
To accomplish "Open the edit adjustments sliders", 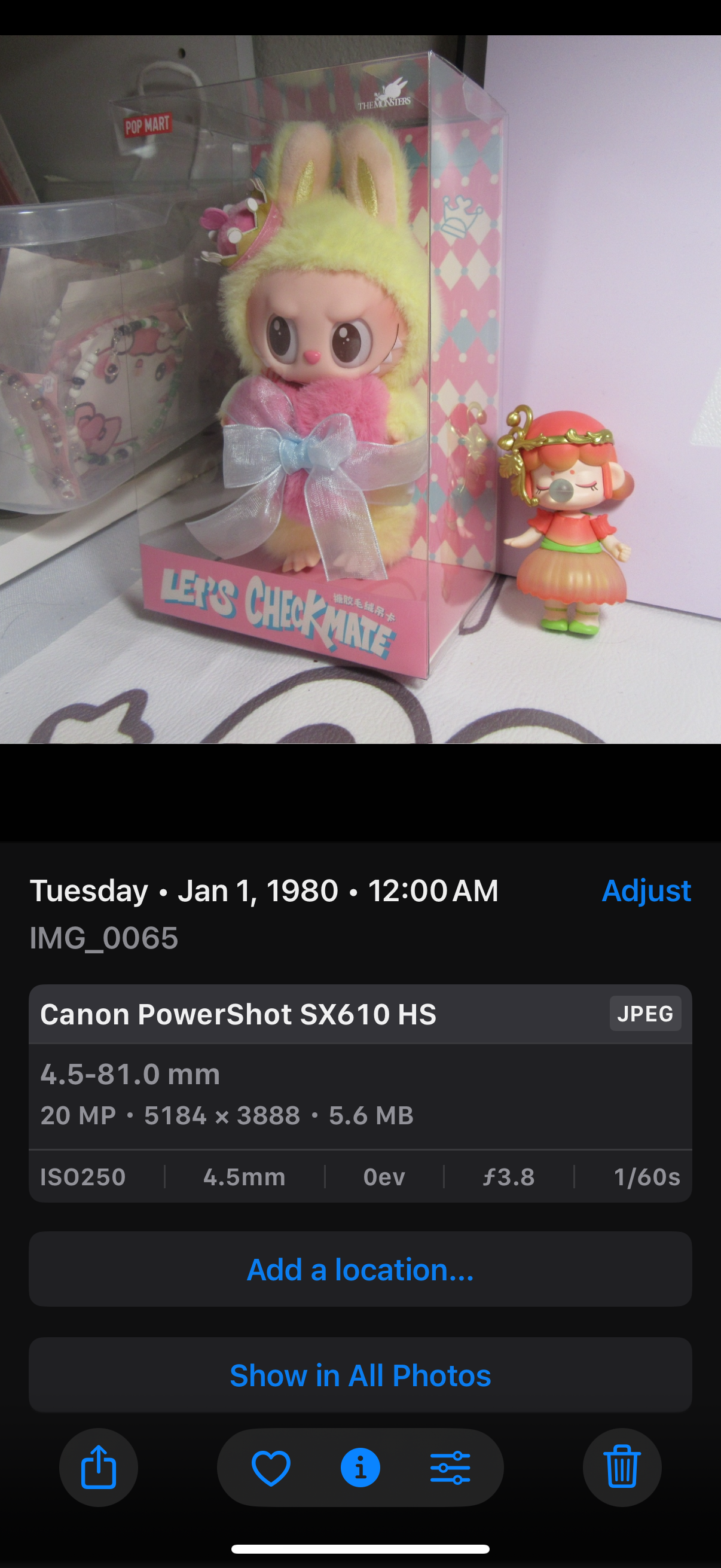I will click(450, 1467).
